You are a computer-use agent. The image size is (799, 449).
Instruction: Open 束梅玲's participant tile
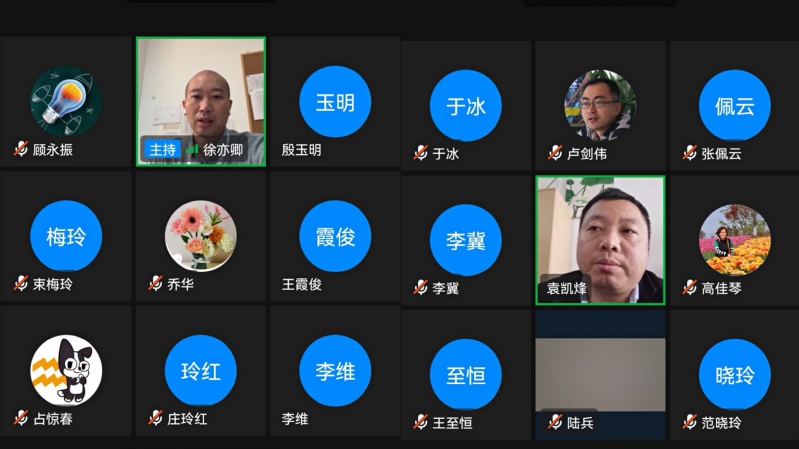click(66, 237)
